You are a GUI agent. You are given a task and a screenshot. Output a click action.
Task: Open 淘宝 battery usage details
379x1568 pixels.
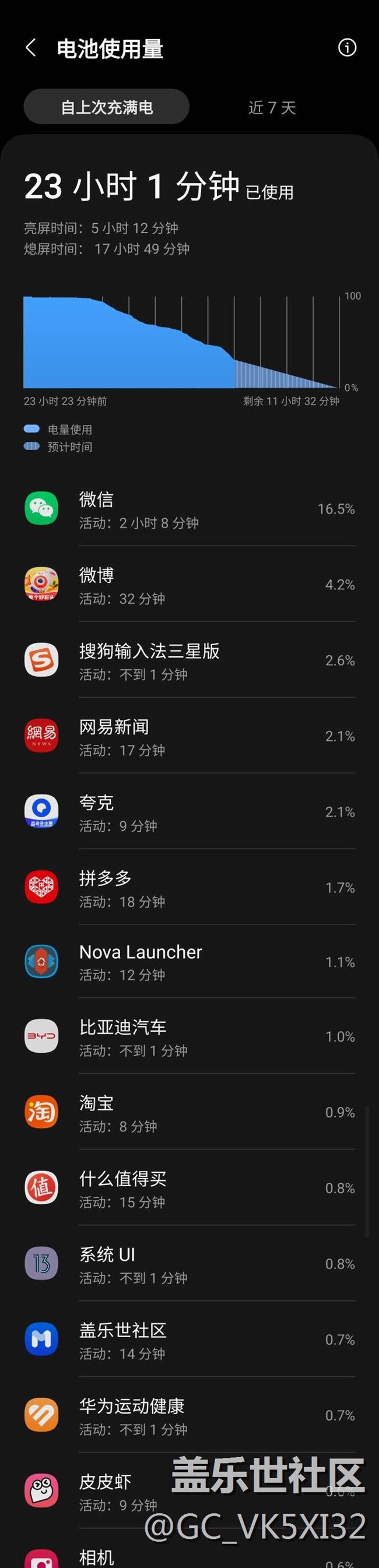tap(189, 1113)
